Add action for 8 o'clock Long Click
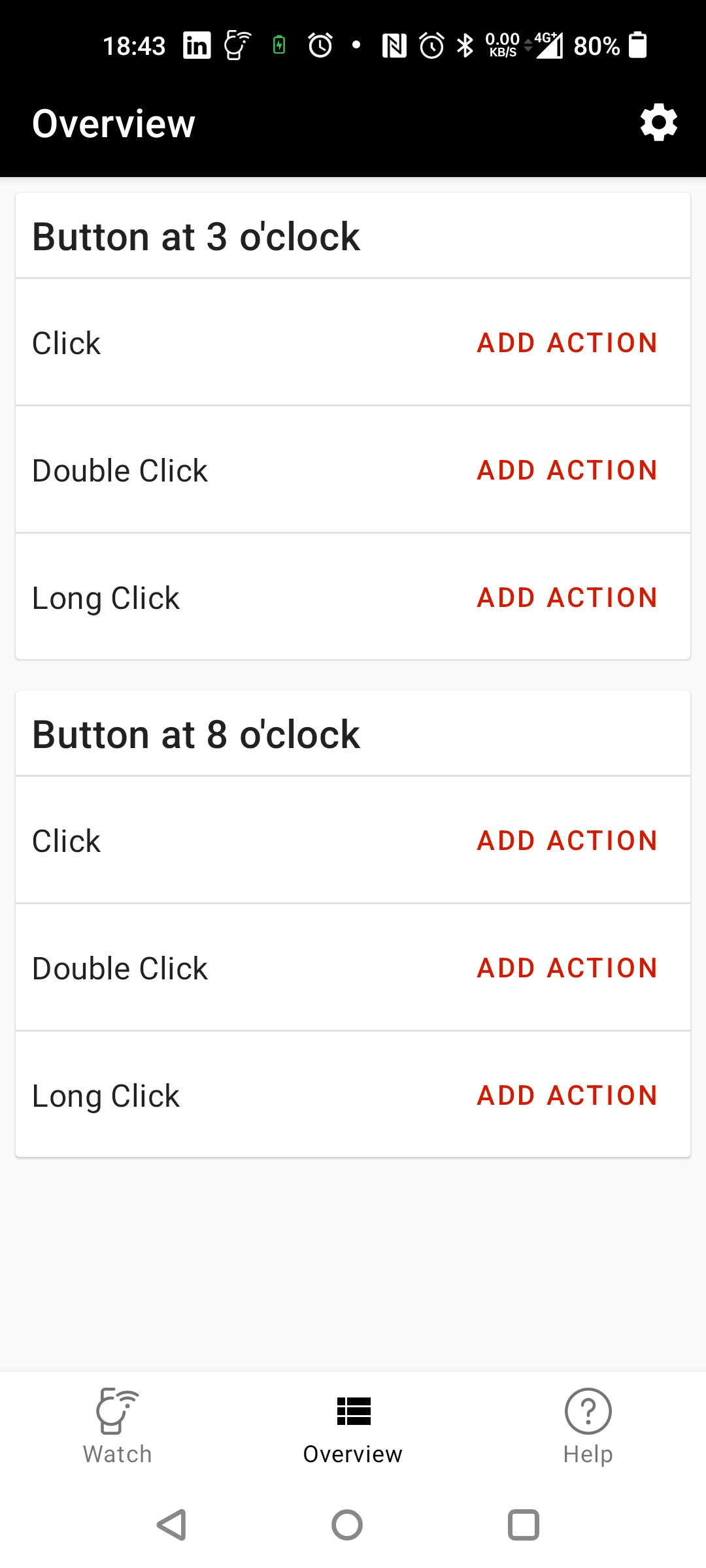The width and height of the screenshot is (706, 1568). pyautogui.click(x=567, y=1096)
